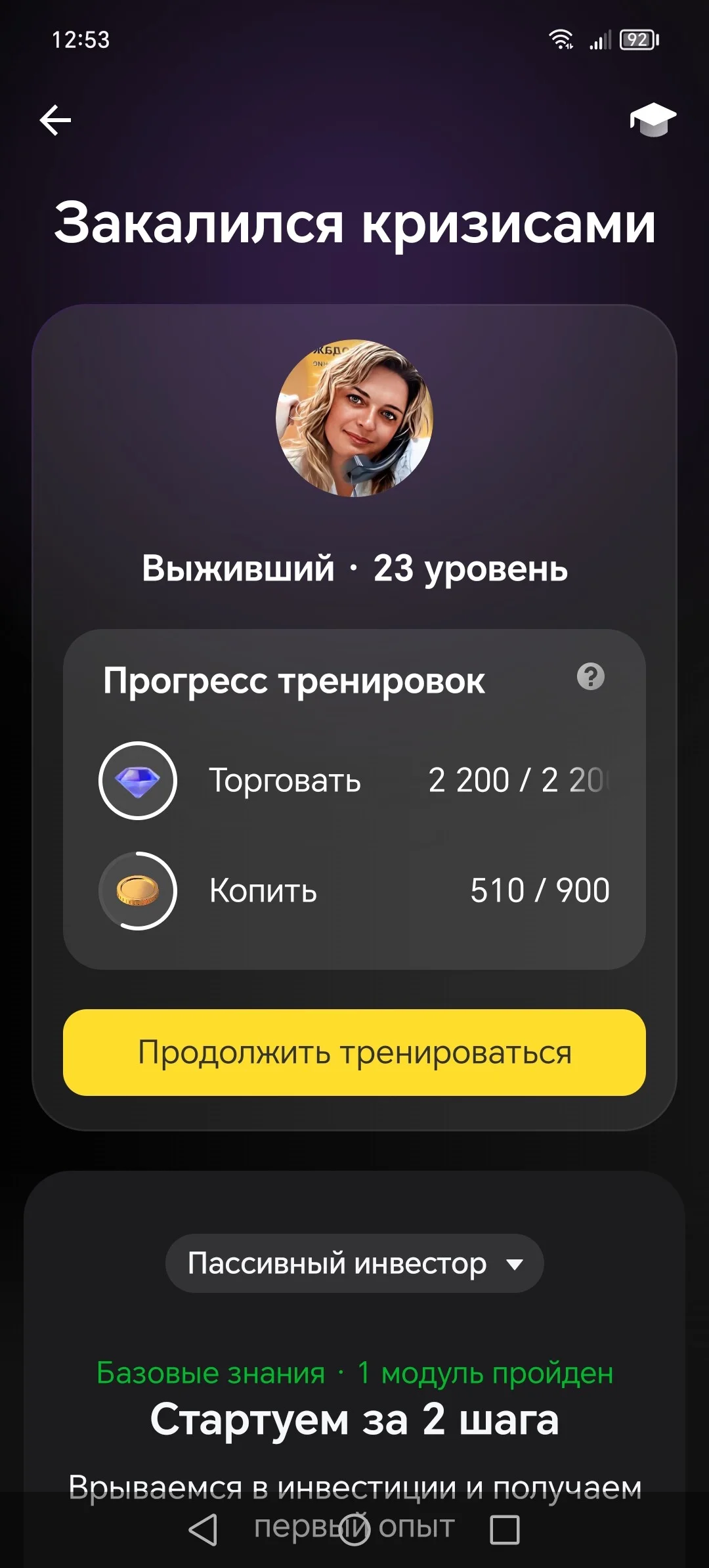Tap the profile avatar photo
This screenshot has width=709, height=1568.
pyautogui.click(x=354, y=418)
